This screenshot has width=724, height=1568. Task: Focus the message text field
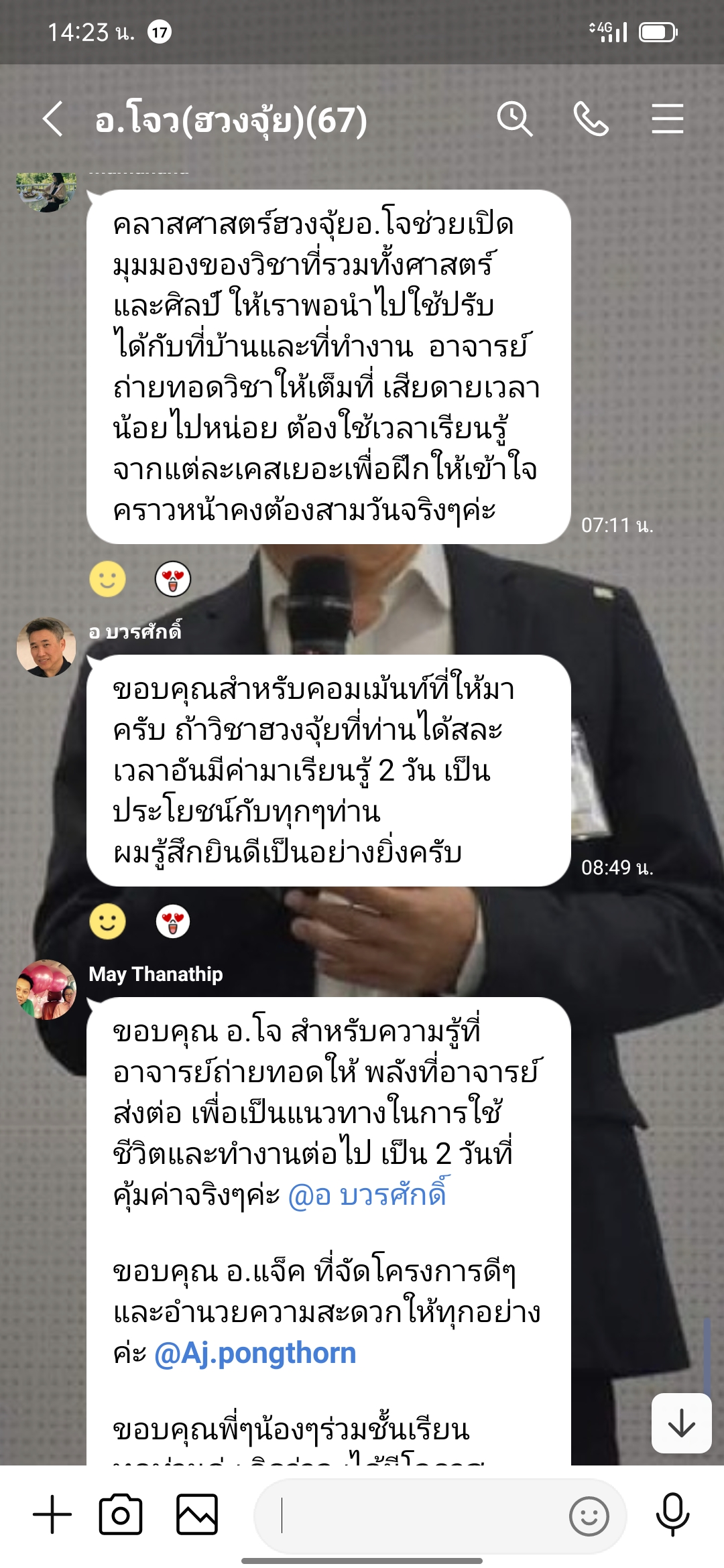[x=416, y=1516]
